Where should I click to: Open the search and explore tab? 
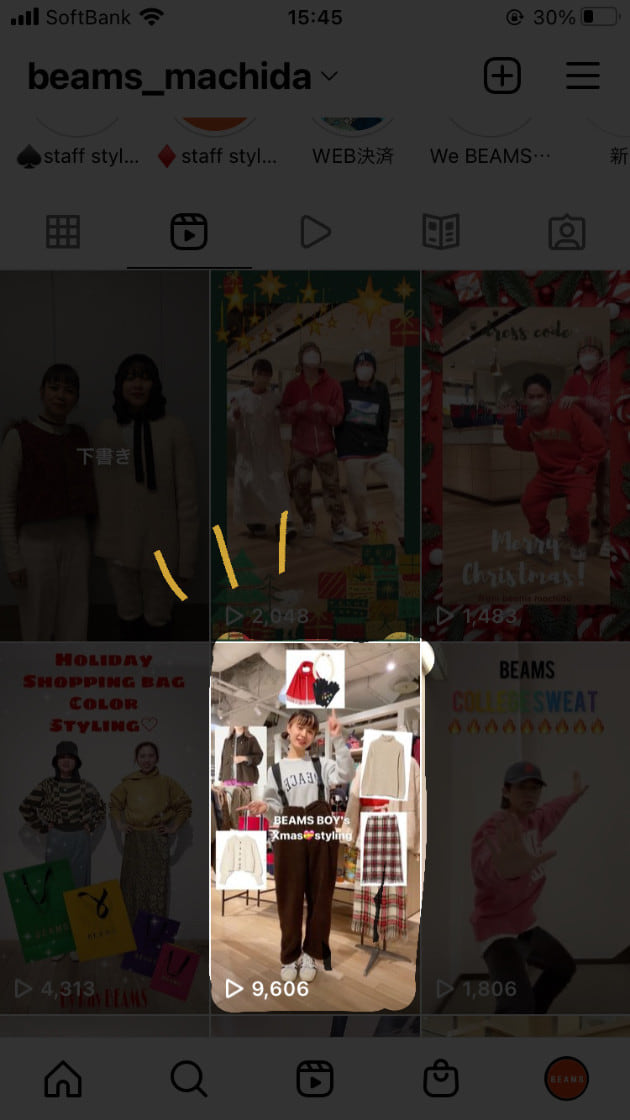pos(189,1080)
